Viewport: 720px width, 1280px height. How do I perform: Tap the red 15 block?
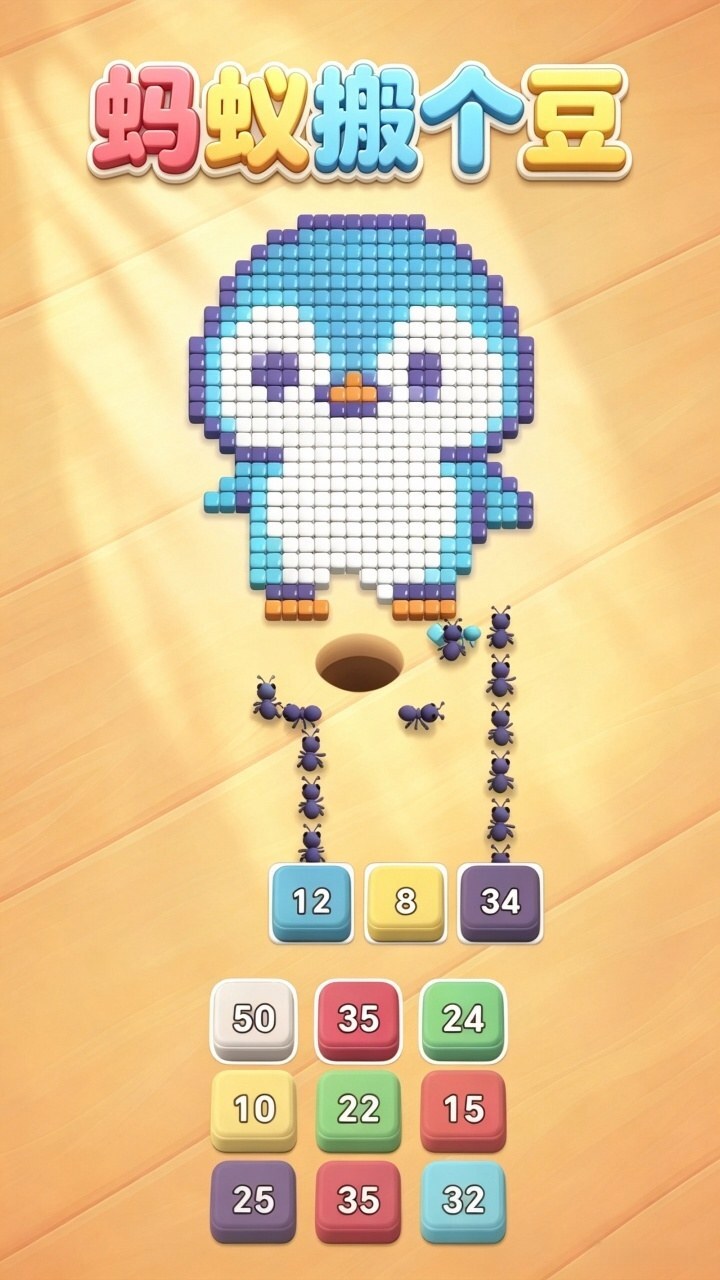[x=463, y=1110]
